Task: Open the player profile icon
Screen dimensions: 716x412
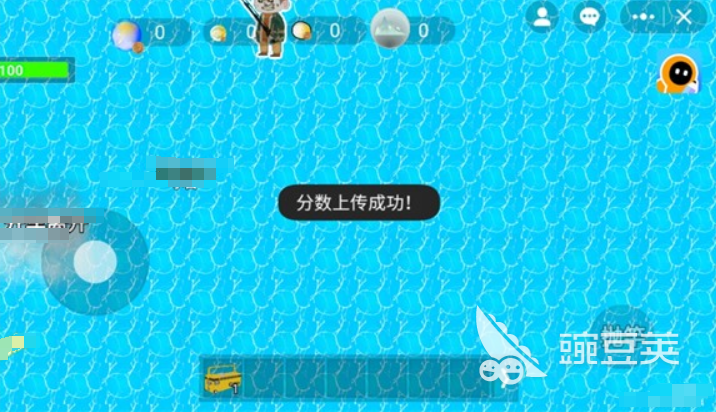Action: click(542, 16)
